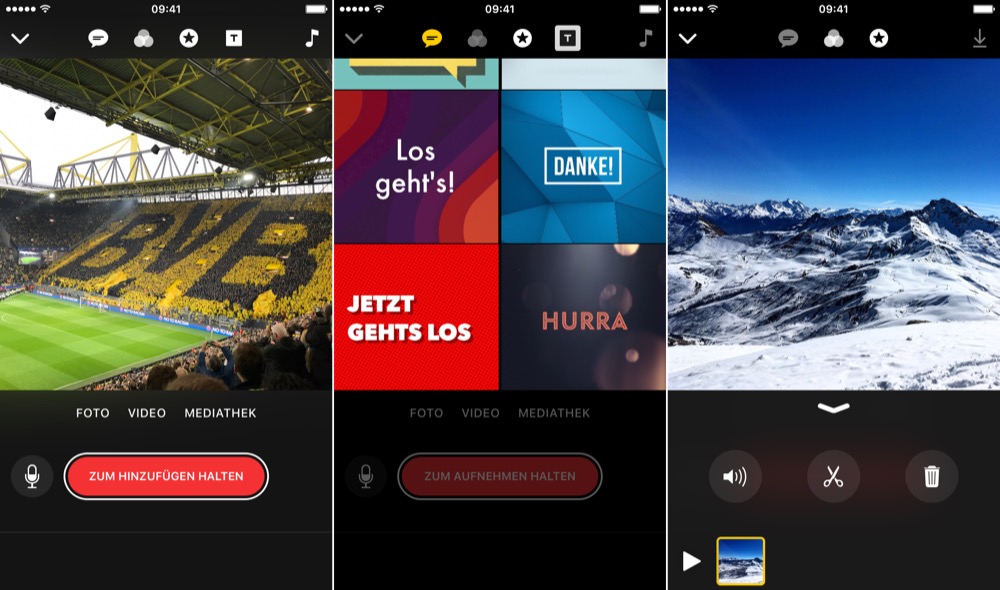Screen dimensions: 1000x590
Task: Mute the clip with the speaker icon
Action: pos(735,476)
